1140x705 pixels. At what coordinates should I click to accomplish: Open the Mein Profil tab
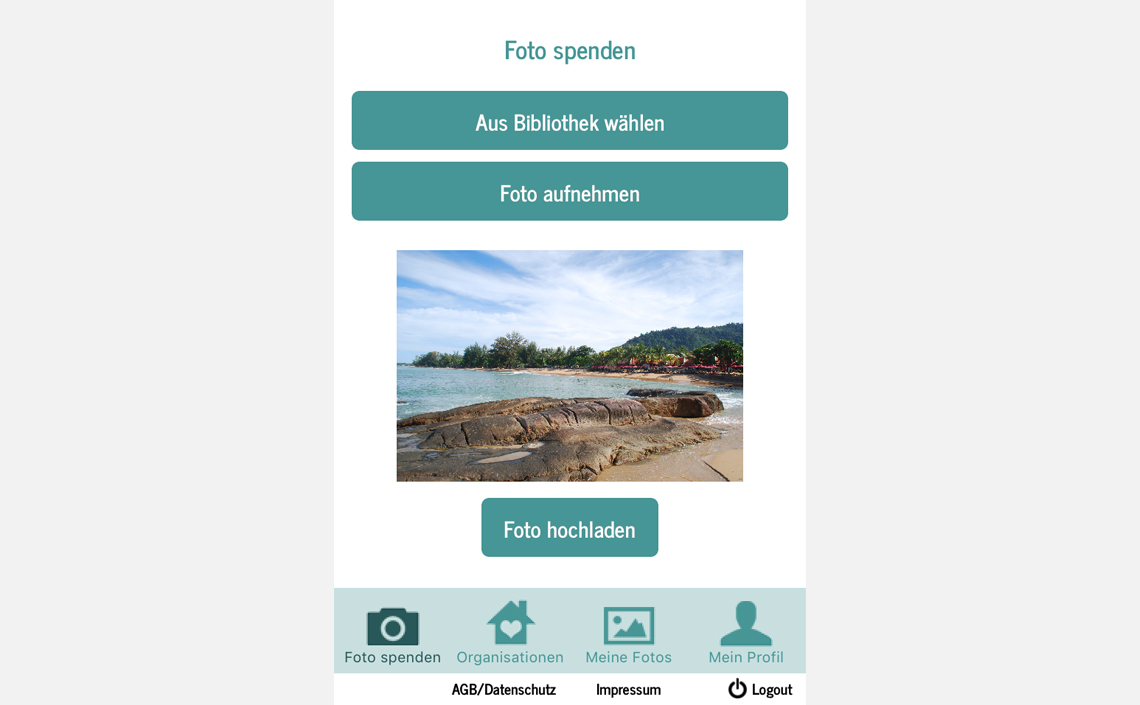pyautogui.click(x=746, y=634)
